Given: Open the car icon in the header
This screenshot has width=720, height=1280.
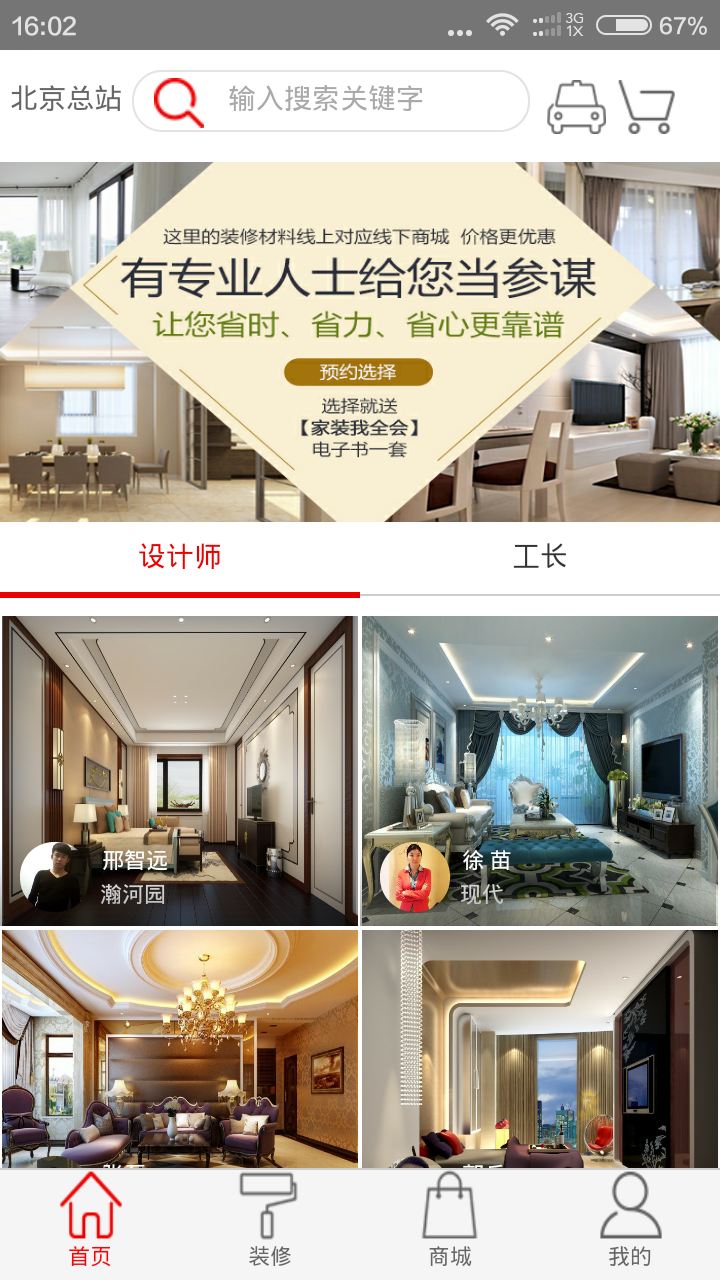Looking at the screenshot, I should tap(576, 107).
